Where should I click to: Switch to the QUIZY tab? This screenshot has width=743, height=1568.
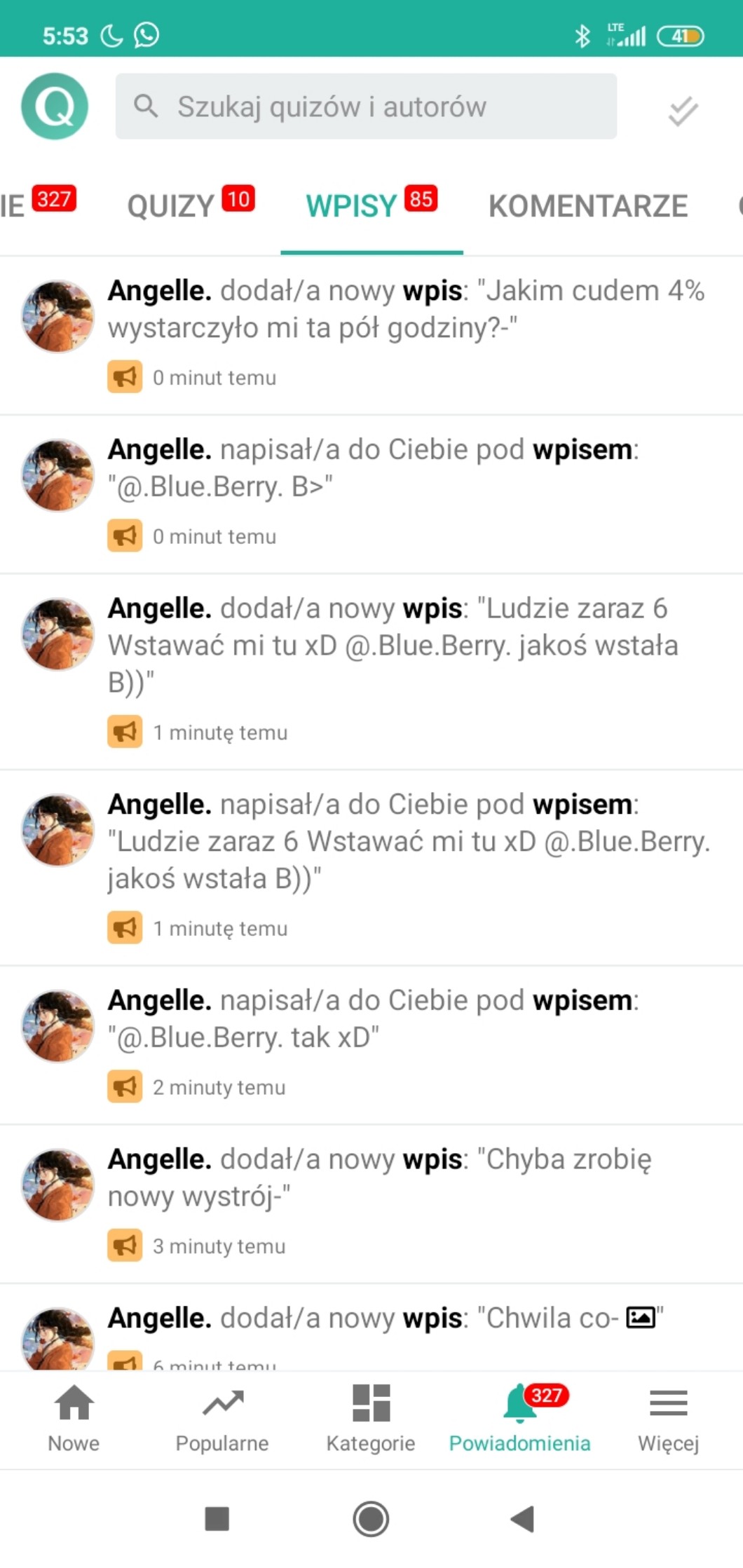click(190, 205)
